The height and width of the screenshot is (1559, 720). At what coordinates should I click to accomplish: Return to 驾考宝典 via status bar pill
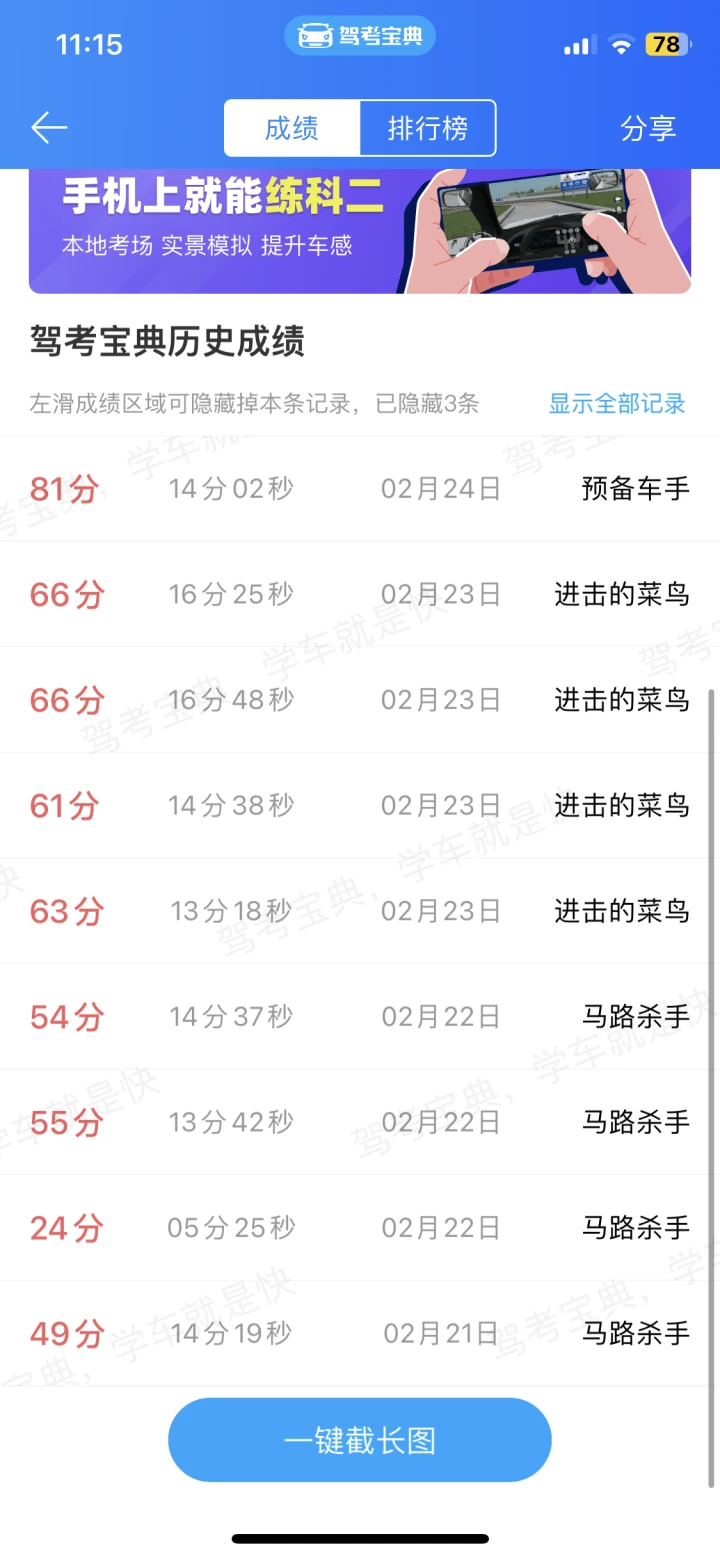[x=360, y=37]
